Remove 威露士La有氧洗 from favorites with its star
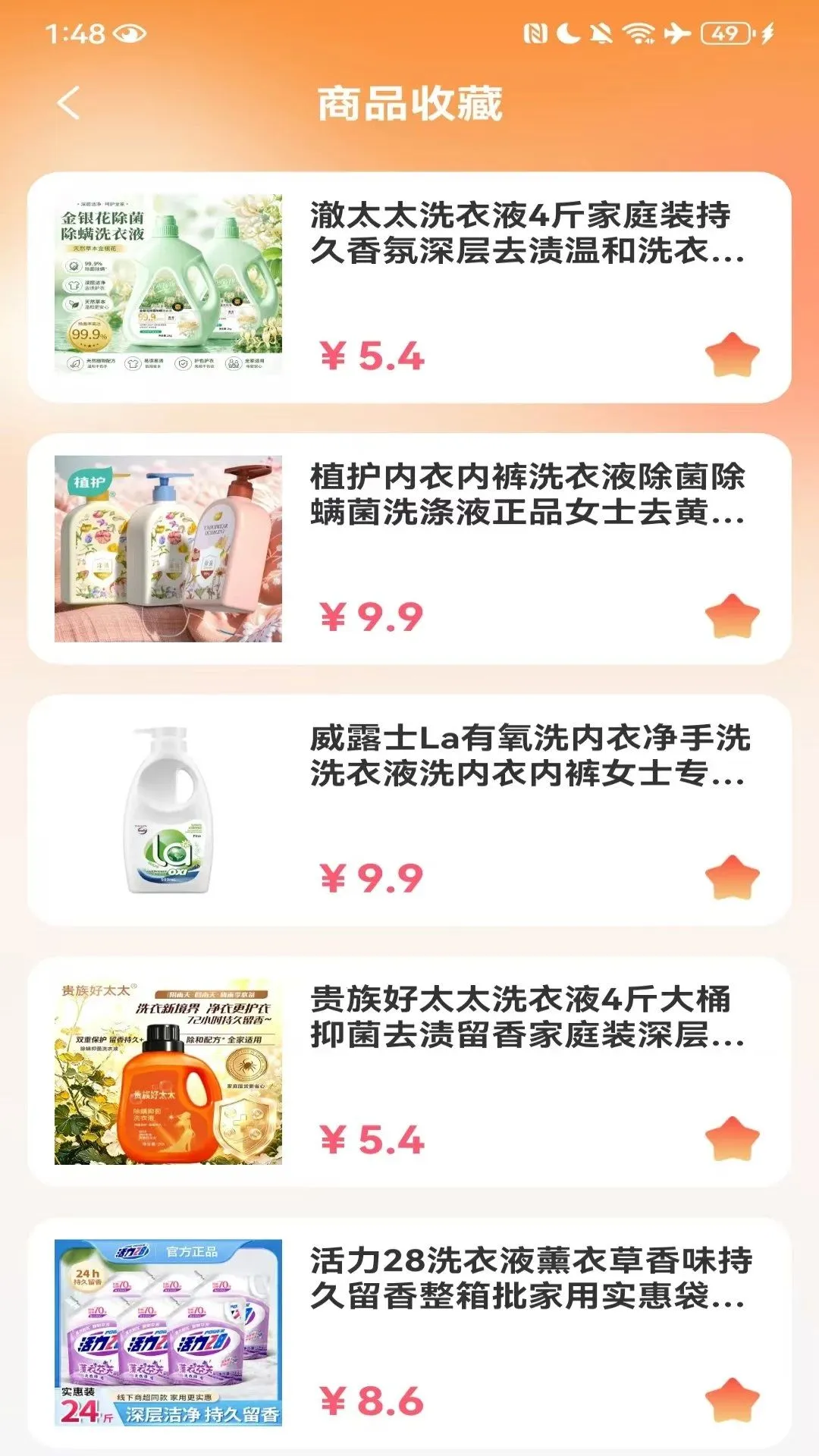The image size is (819, 1456). (732, 877)
